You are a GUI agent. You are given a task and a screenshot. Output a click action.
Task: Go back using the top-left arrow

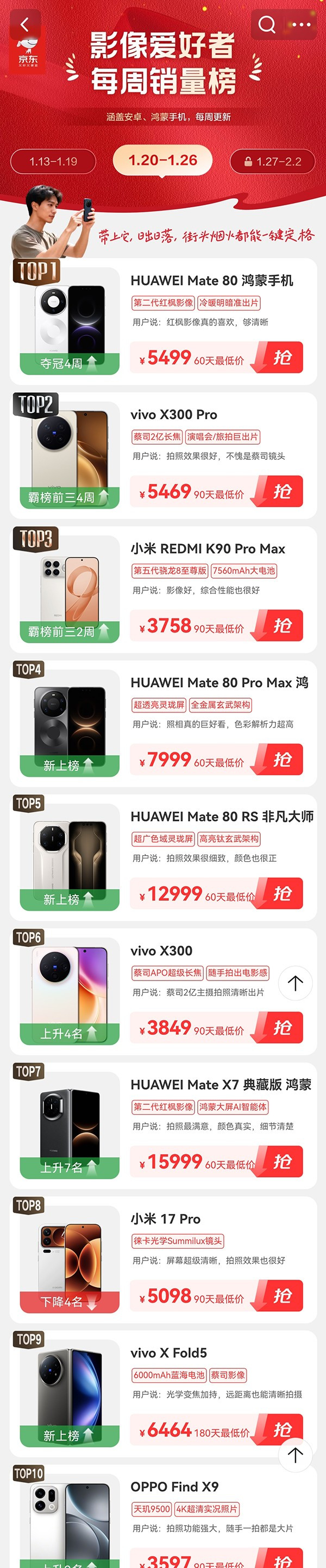24,24
